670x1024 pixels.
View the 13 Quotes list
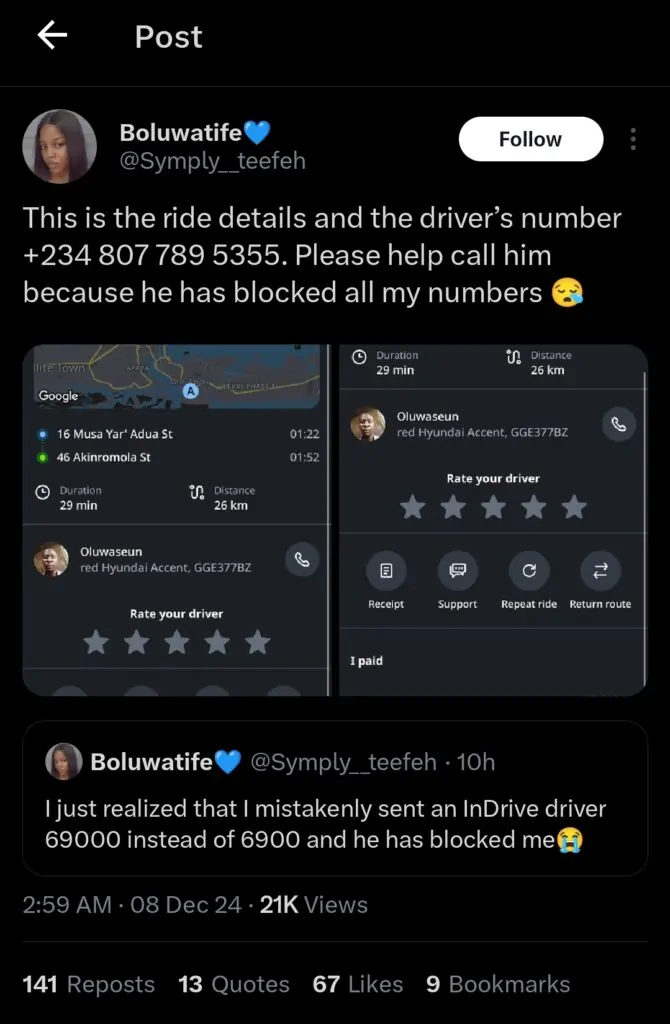tap(233, 984)
